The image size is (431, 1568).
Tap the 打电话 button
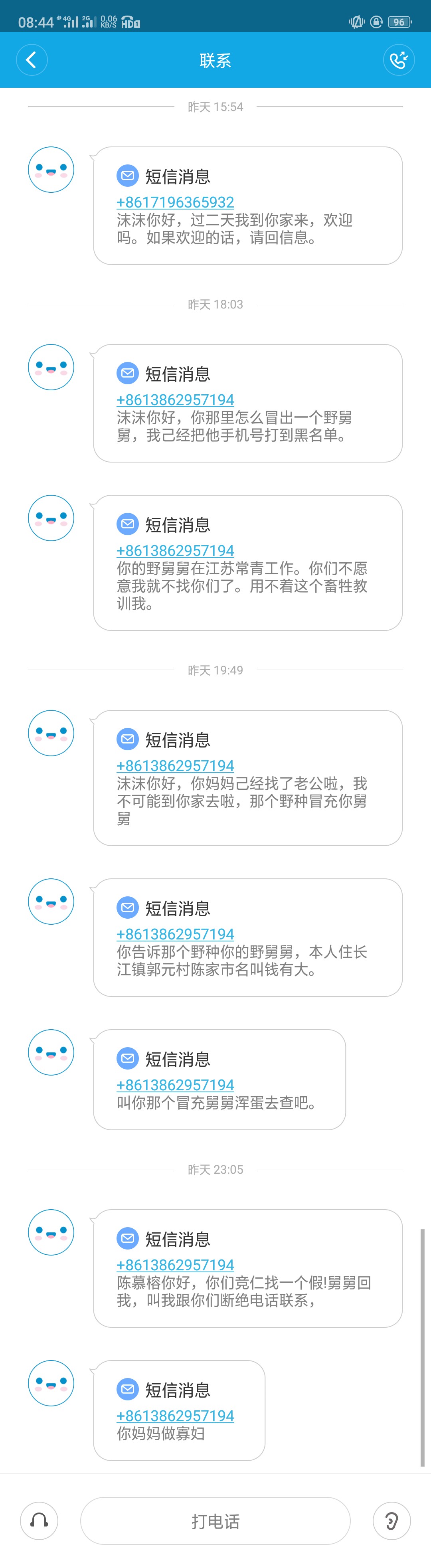pyautogui.click(x=215, y=1521)
